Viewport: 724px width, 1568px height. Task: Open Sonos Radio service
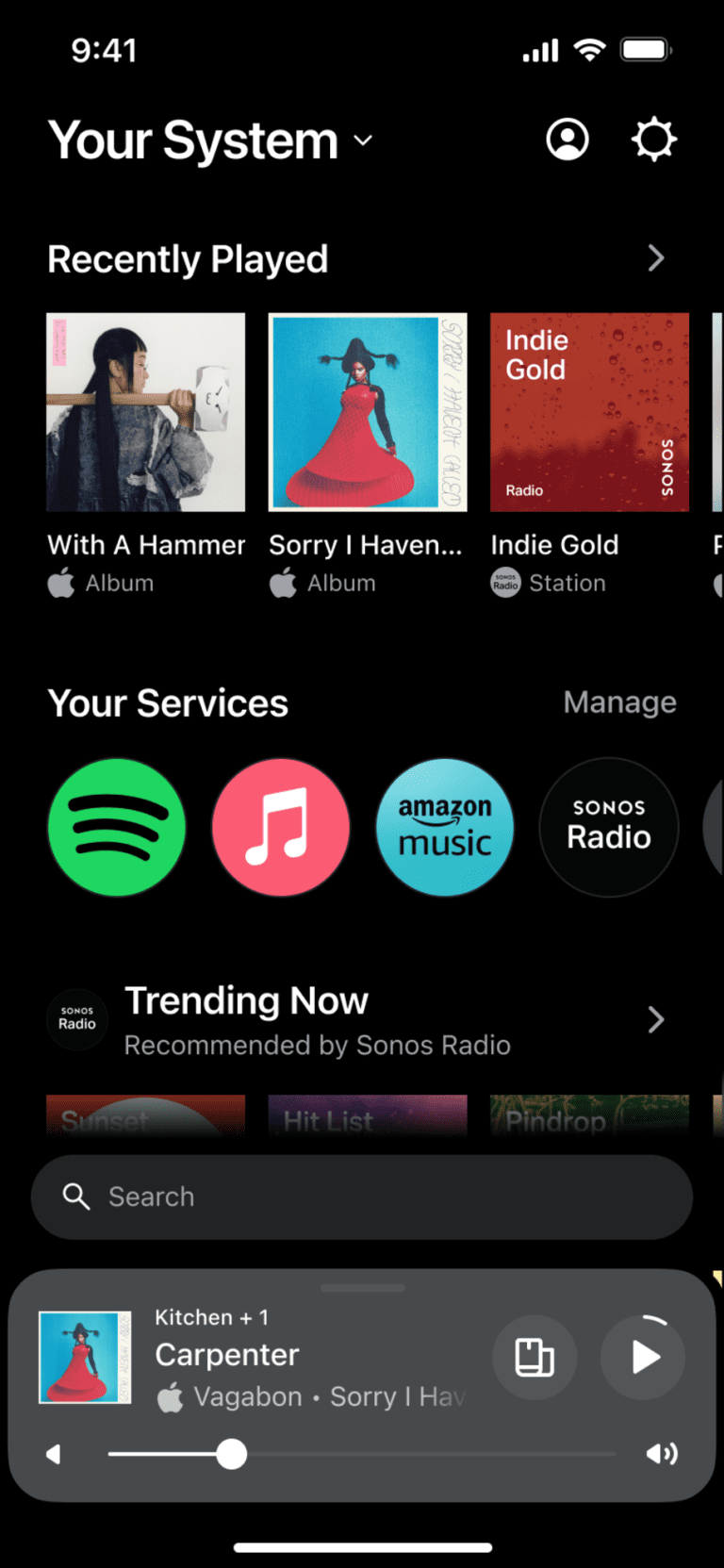tap(608, 827)
